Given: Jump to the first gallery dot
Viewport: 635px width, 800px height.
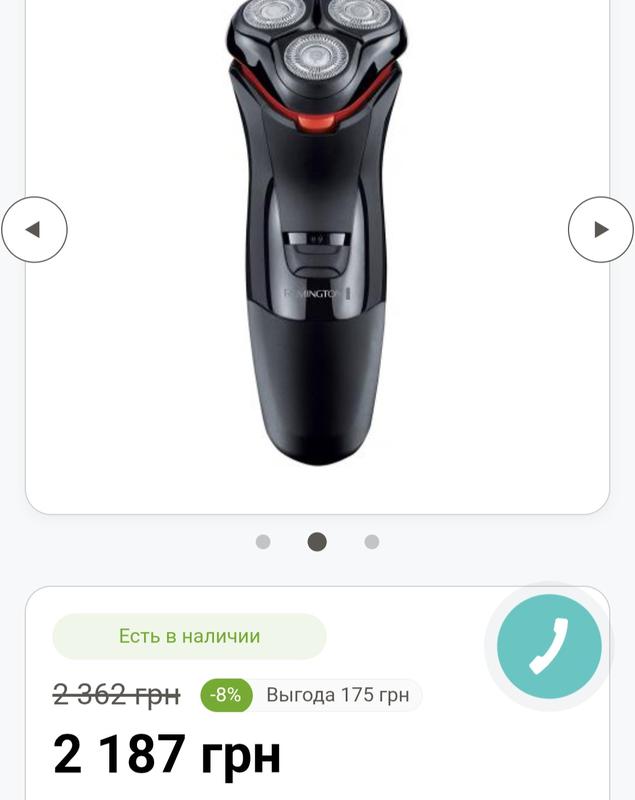Looking at the screenshot, I should pyautogui.click(x=263, y=542).
